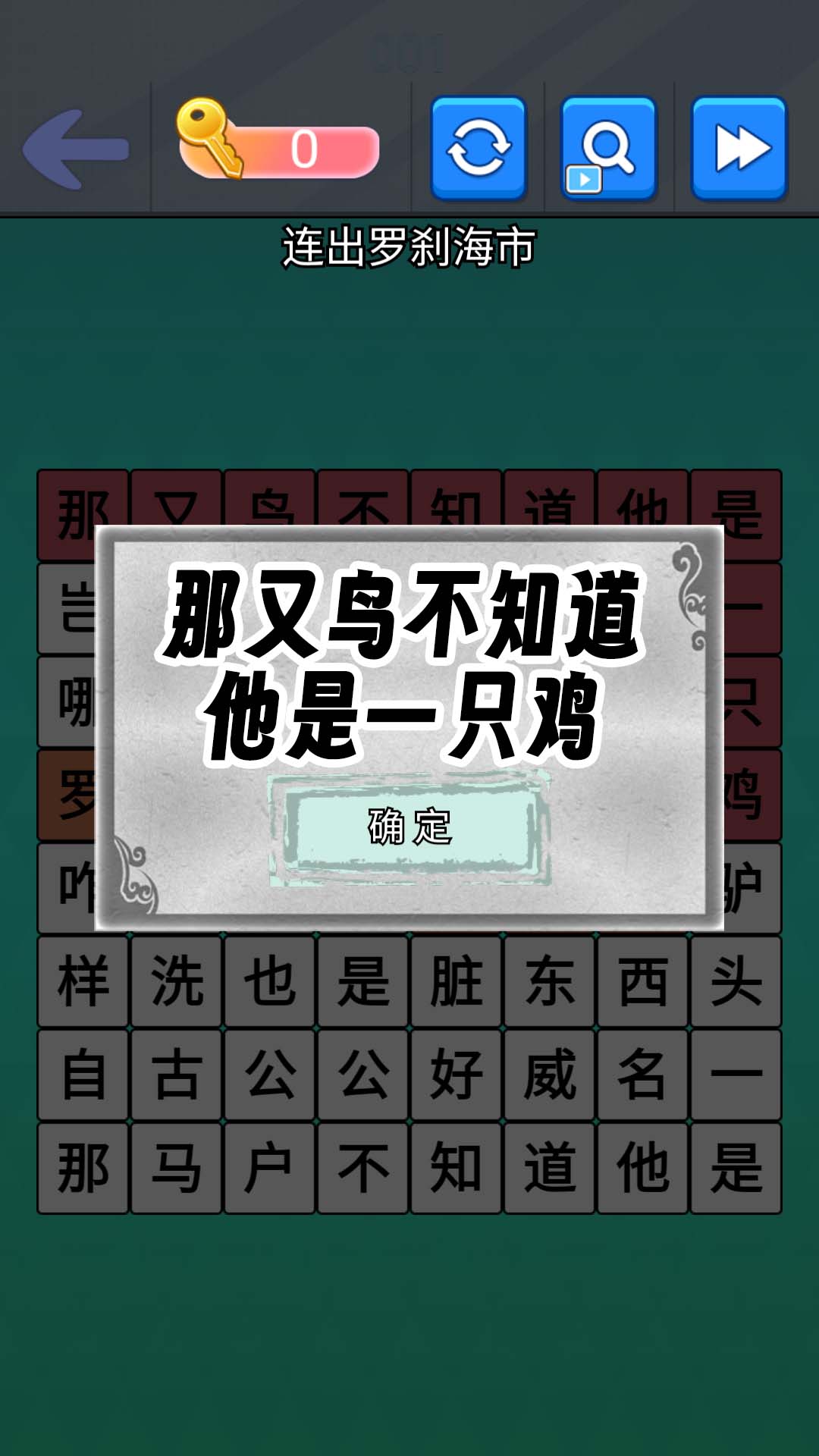Select the 头 tile
This screenshot has height=1456, width=819.
tap(736, 981)
